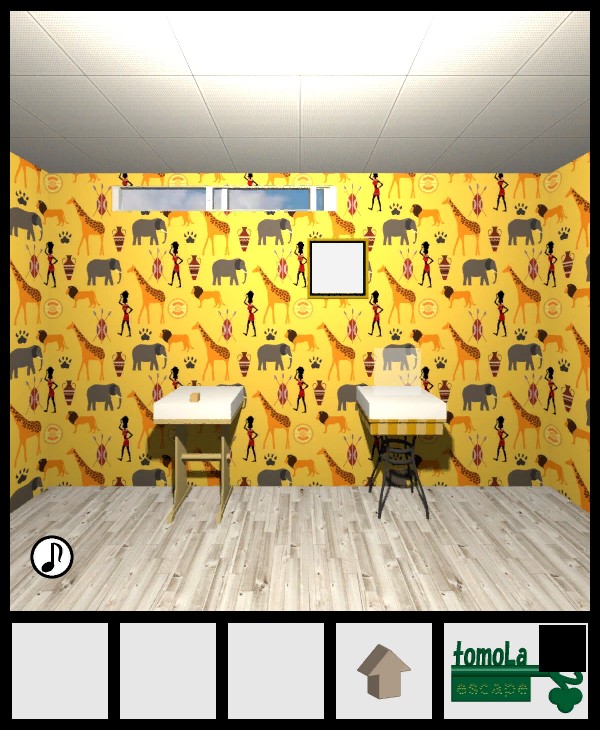
Task: Tap the up arrow navigation button
Action: point(384,671)
